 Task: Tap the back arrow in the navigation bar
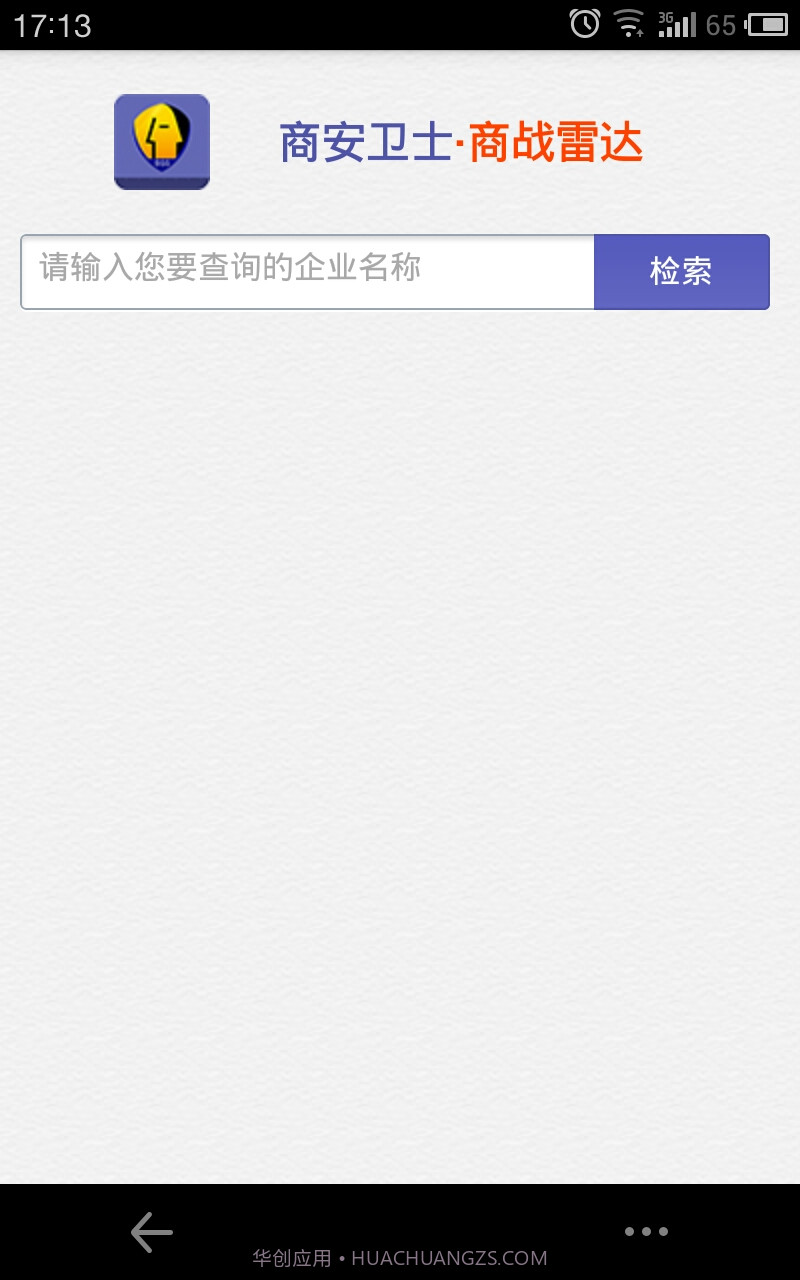coord(150,1232)
